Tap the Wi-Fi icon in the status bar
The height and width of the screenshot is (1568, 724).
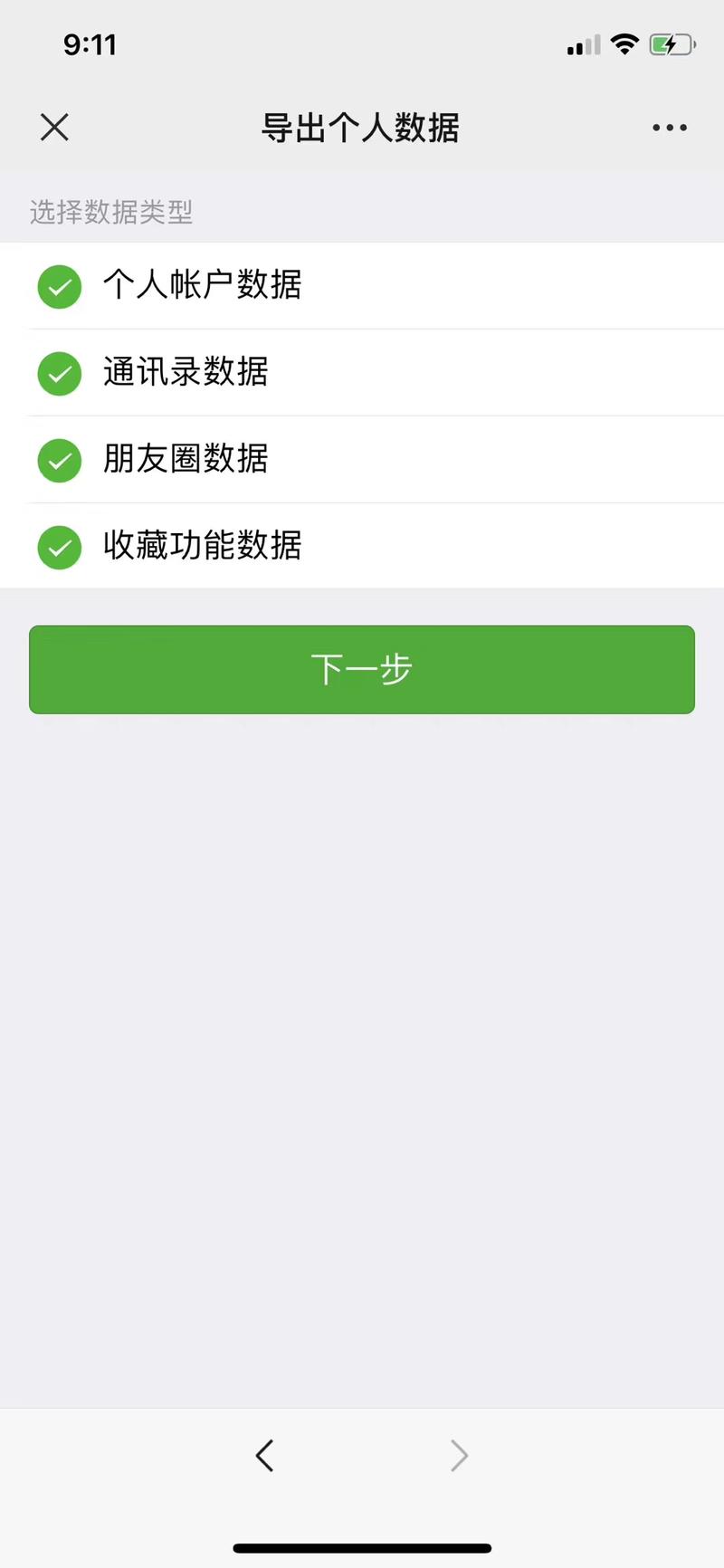click(x=624, y=43)
